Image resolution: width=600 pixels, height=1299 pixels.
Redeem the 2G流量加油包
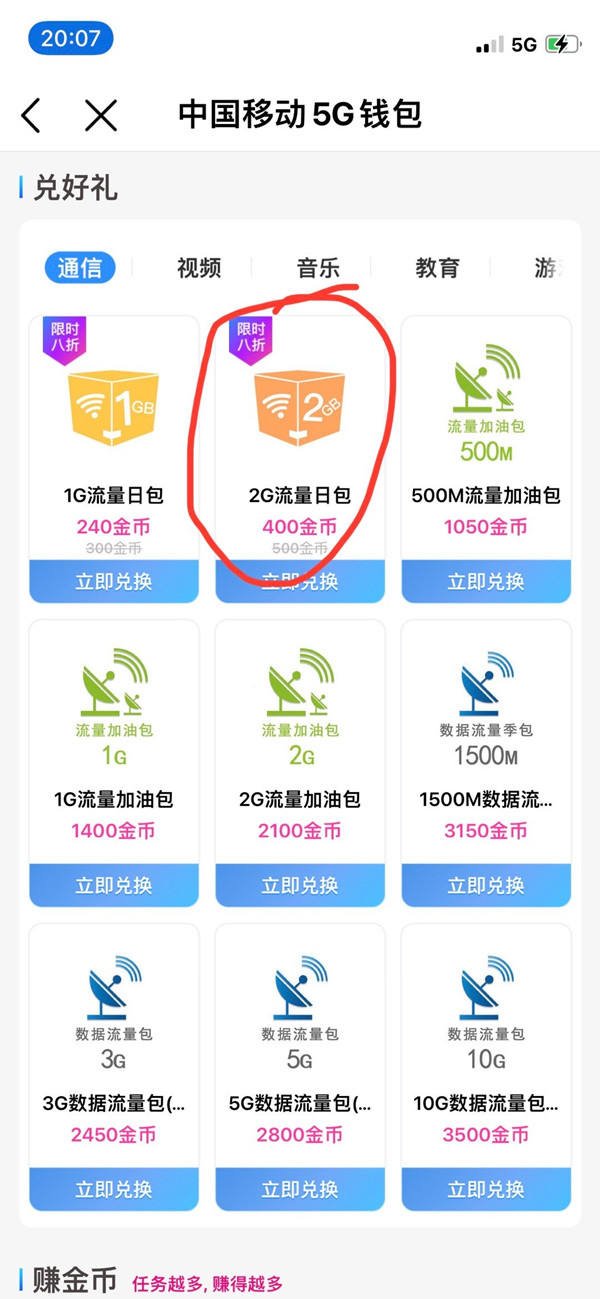[x=300, y=885]
